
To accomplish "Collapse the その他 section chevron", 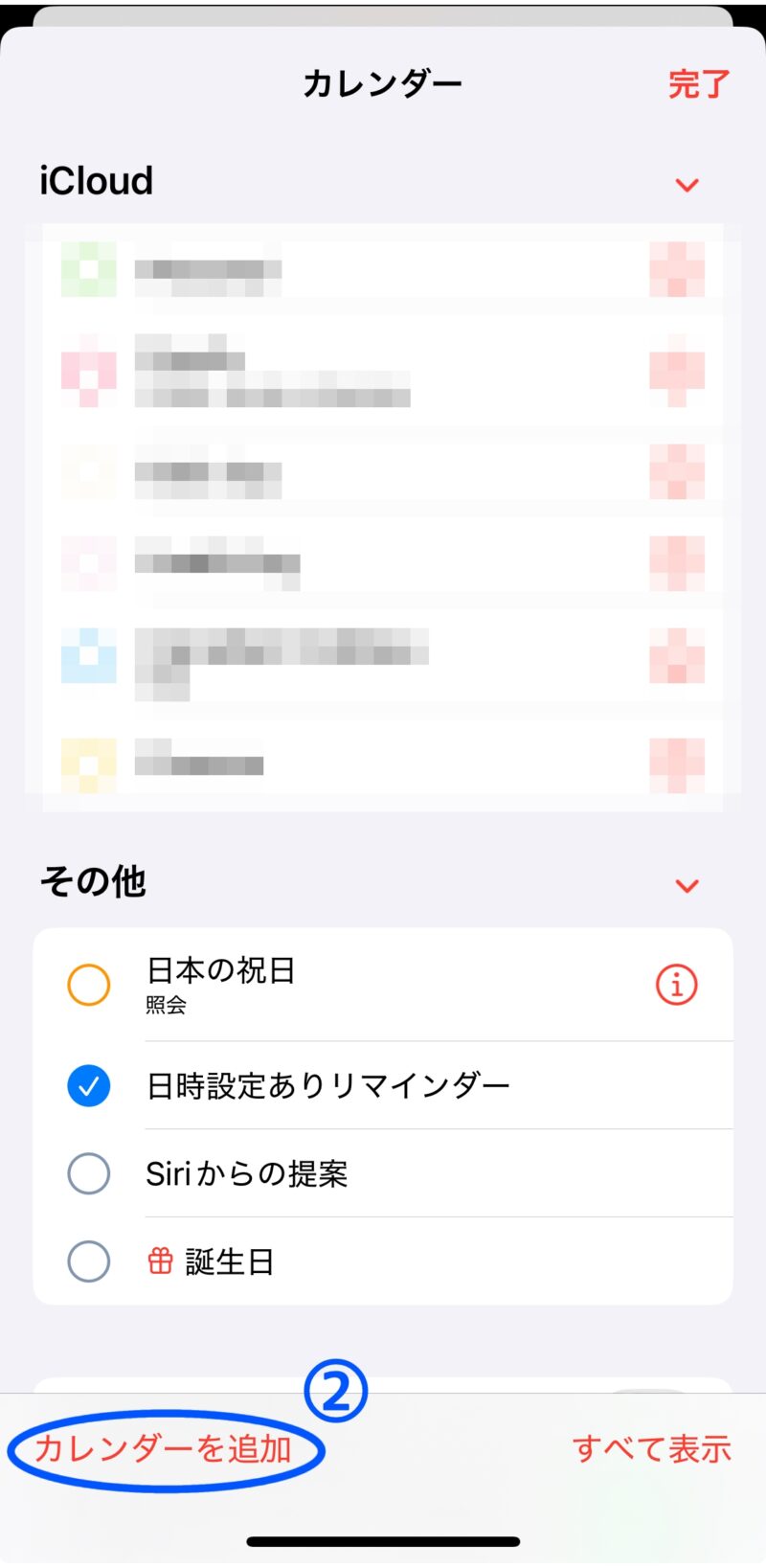I will tap(687, 886).
